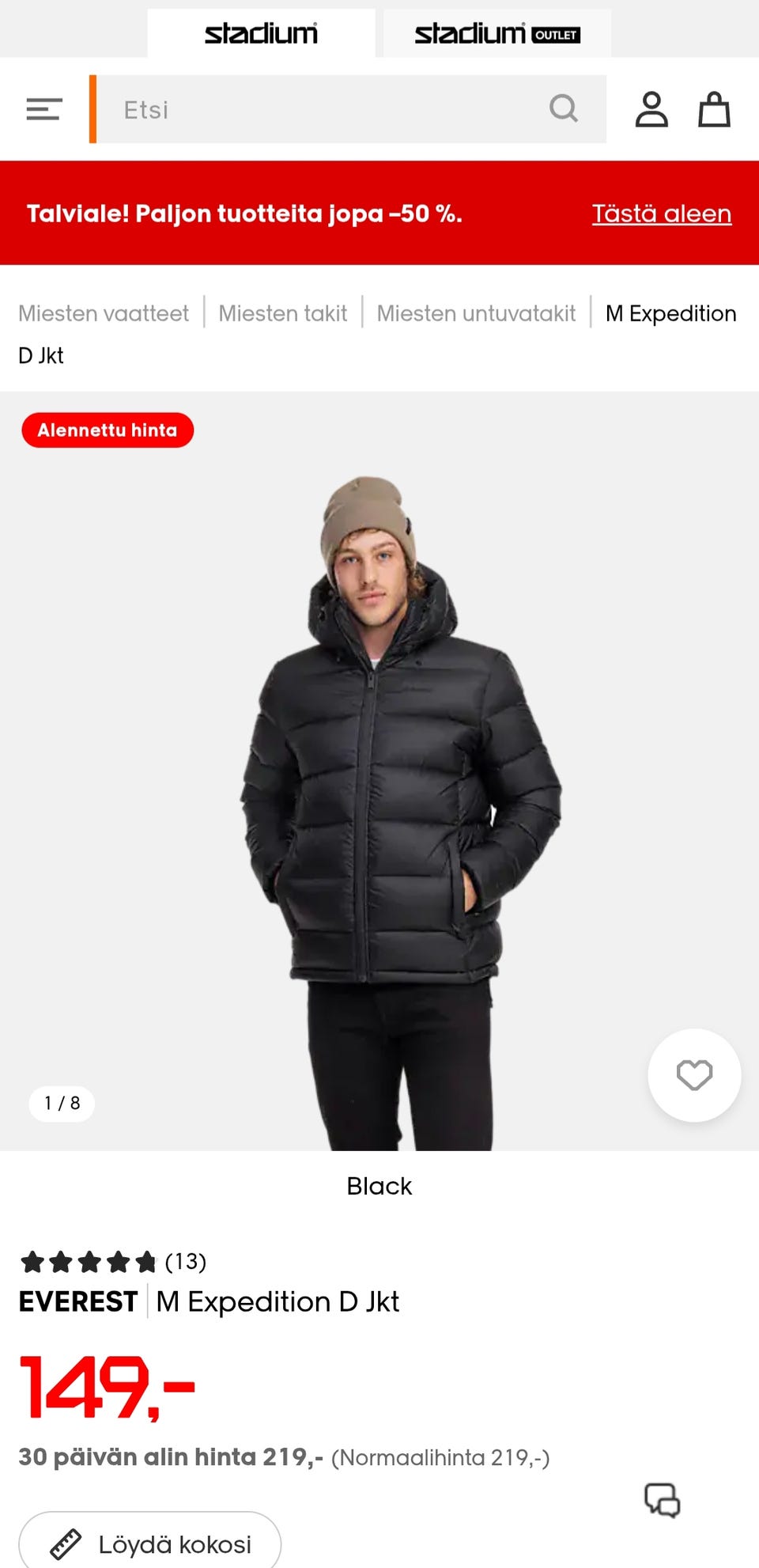Toggle to the Stadium Outlet store
The image size is (759, 1568).
click(497, 33)
